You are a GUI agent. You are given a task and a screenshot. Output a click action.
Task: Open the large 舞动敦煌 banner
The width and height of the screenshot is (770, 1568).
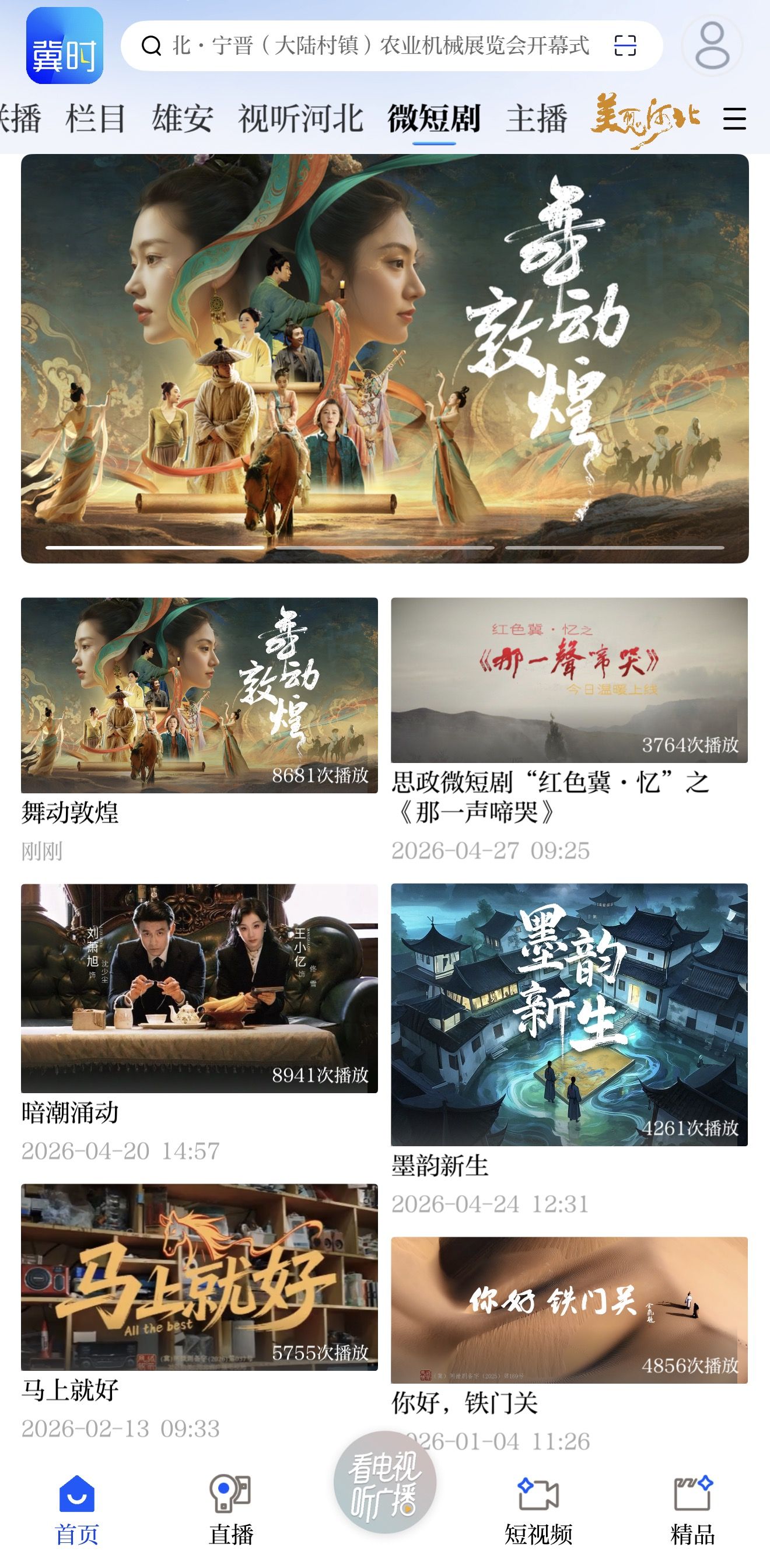384,358
